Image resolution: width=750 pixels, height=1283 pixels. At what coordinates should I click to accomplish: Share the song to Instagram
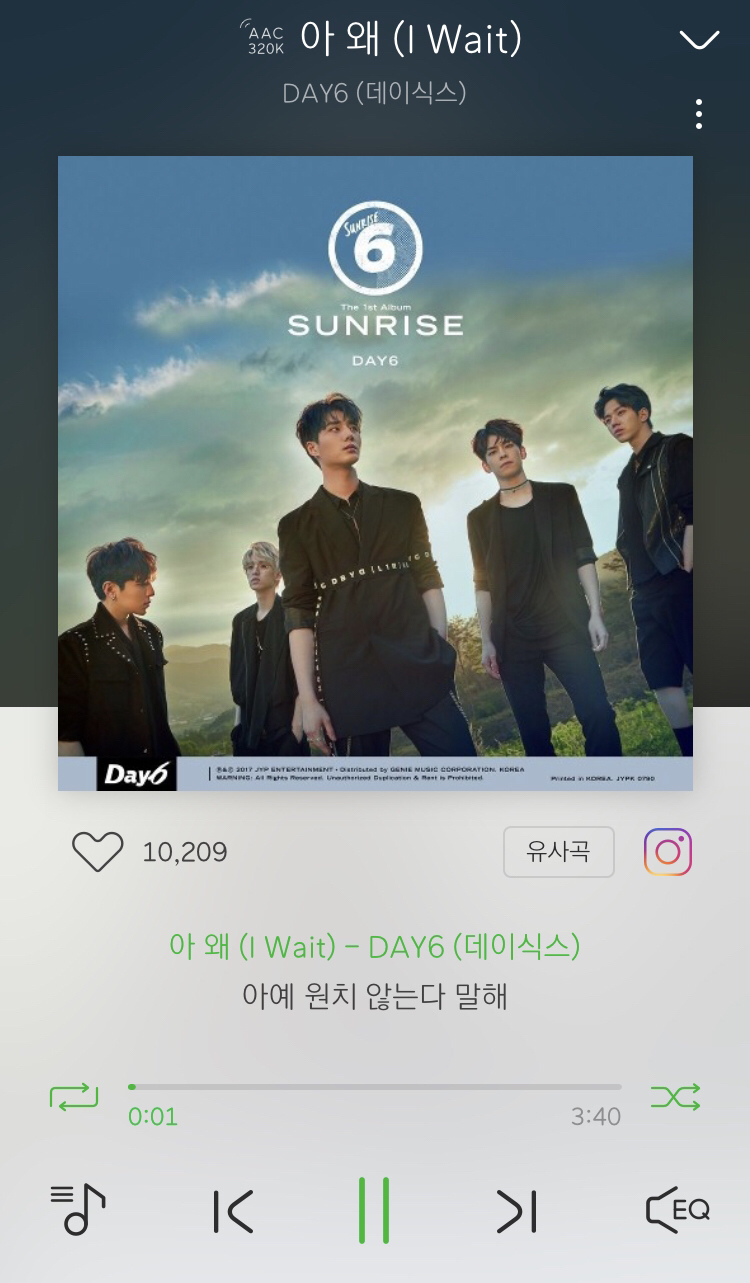tap(668, 852)
